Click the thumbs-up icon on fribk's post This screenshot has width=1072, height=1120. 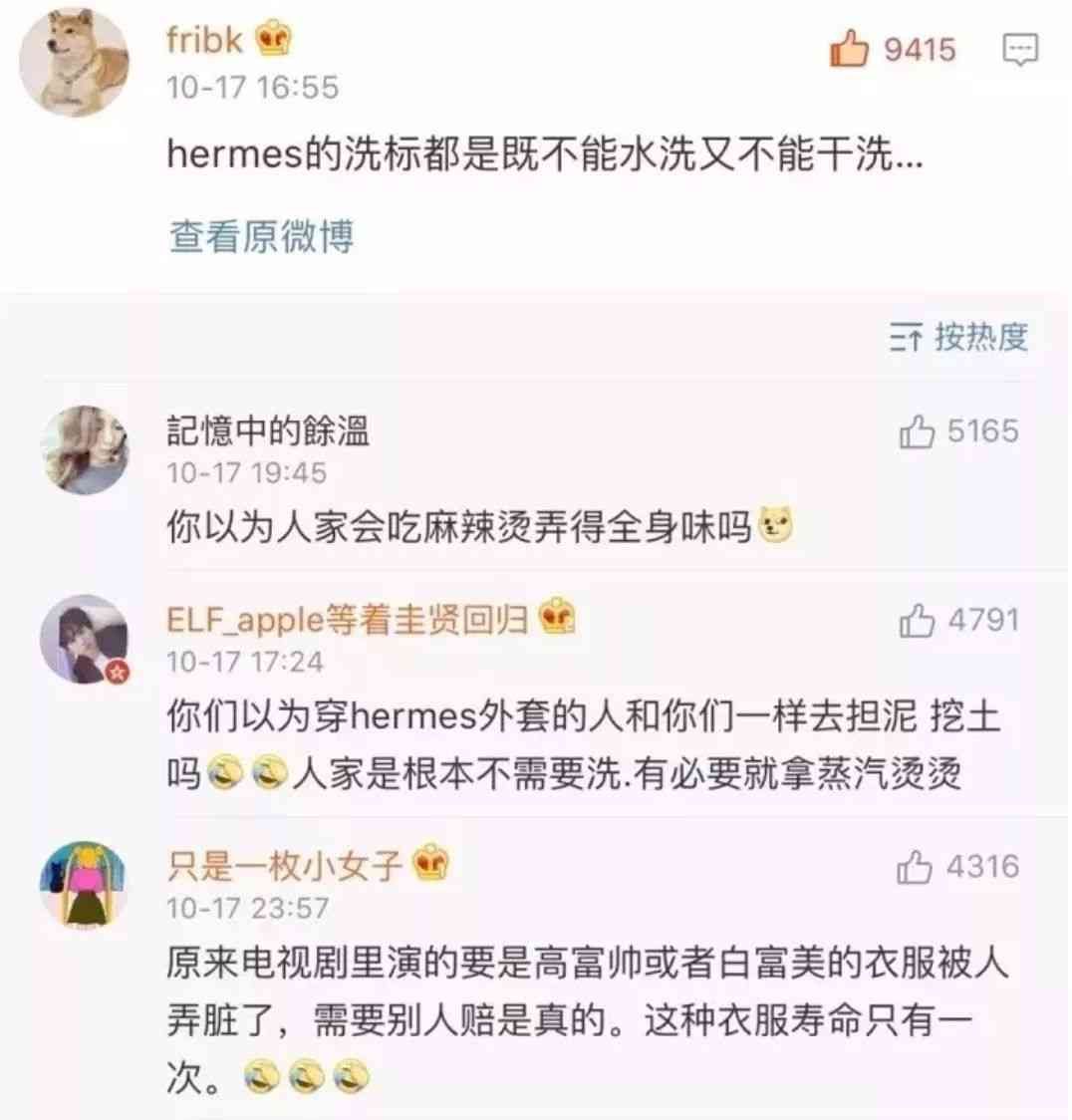848,47
